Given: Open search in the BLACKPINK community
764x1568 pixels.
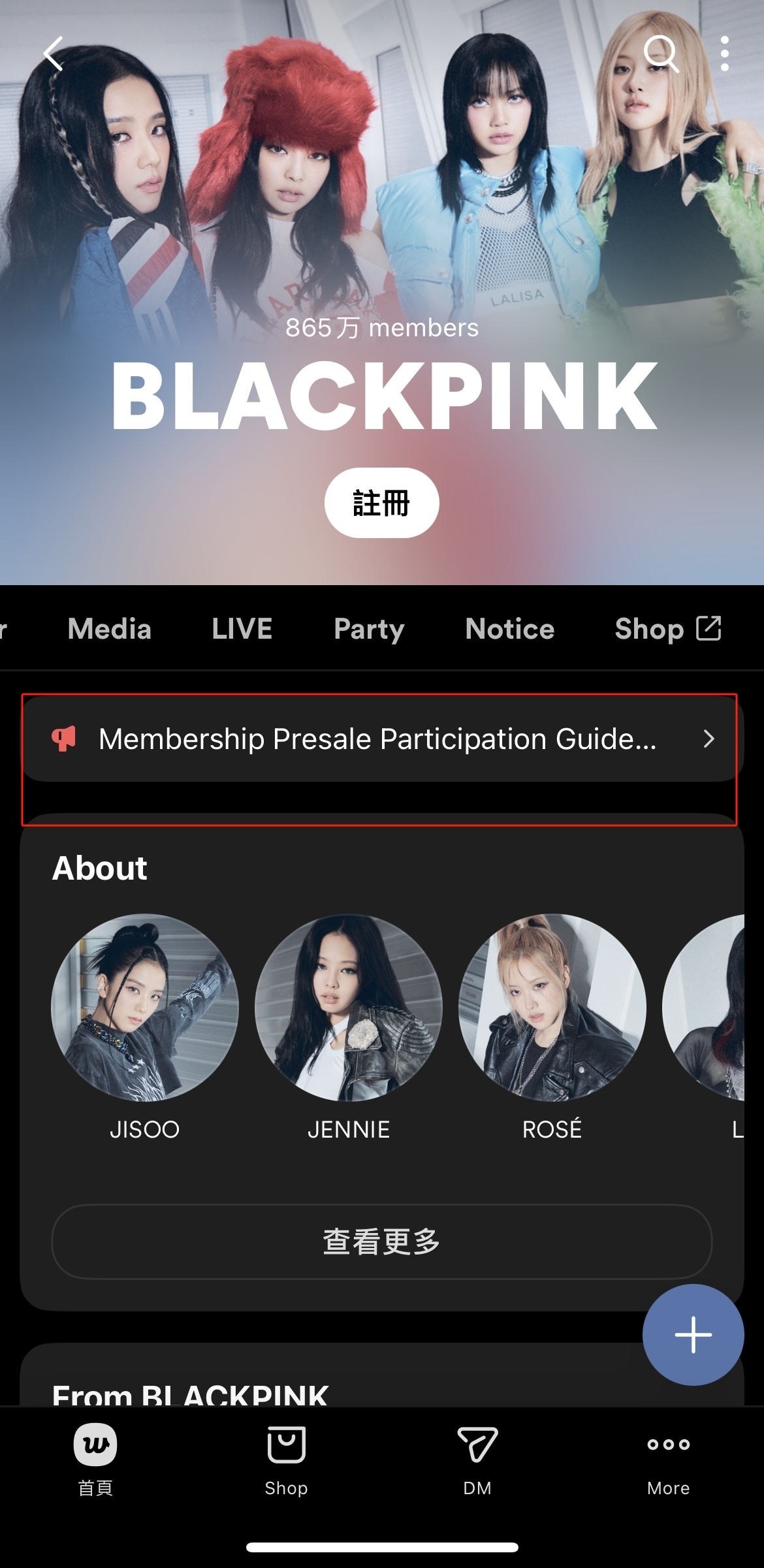Looking at the screenshot, I should click(x=661, y=54).
